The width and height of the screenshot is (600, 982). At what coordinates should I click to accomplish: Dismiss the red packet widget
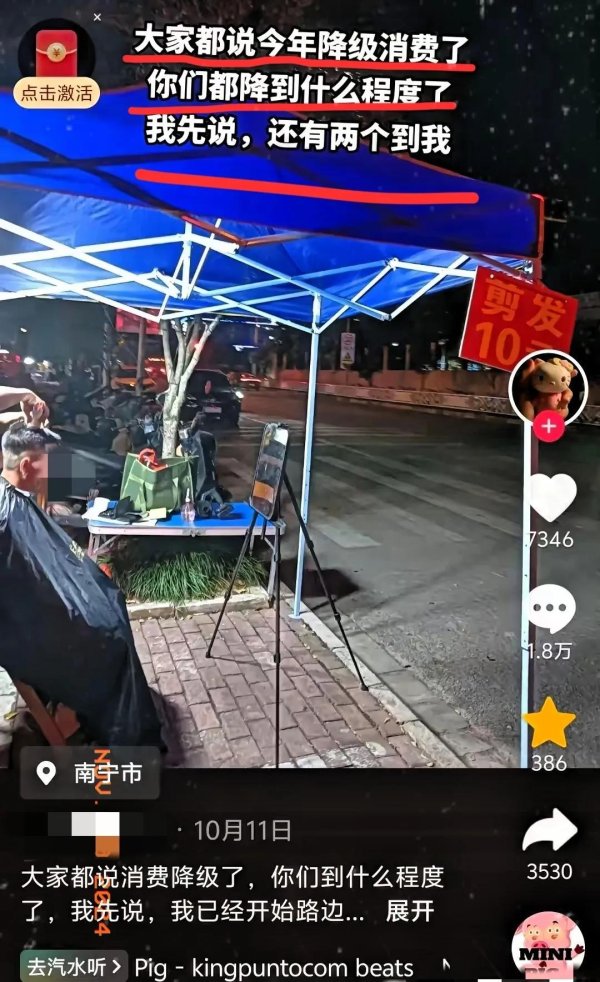tap(97, 17)
